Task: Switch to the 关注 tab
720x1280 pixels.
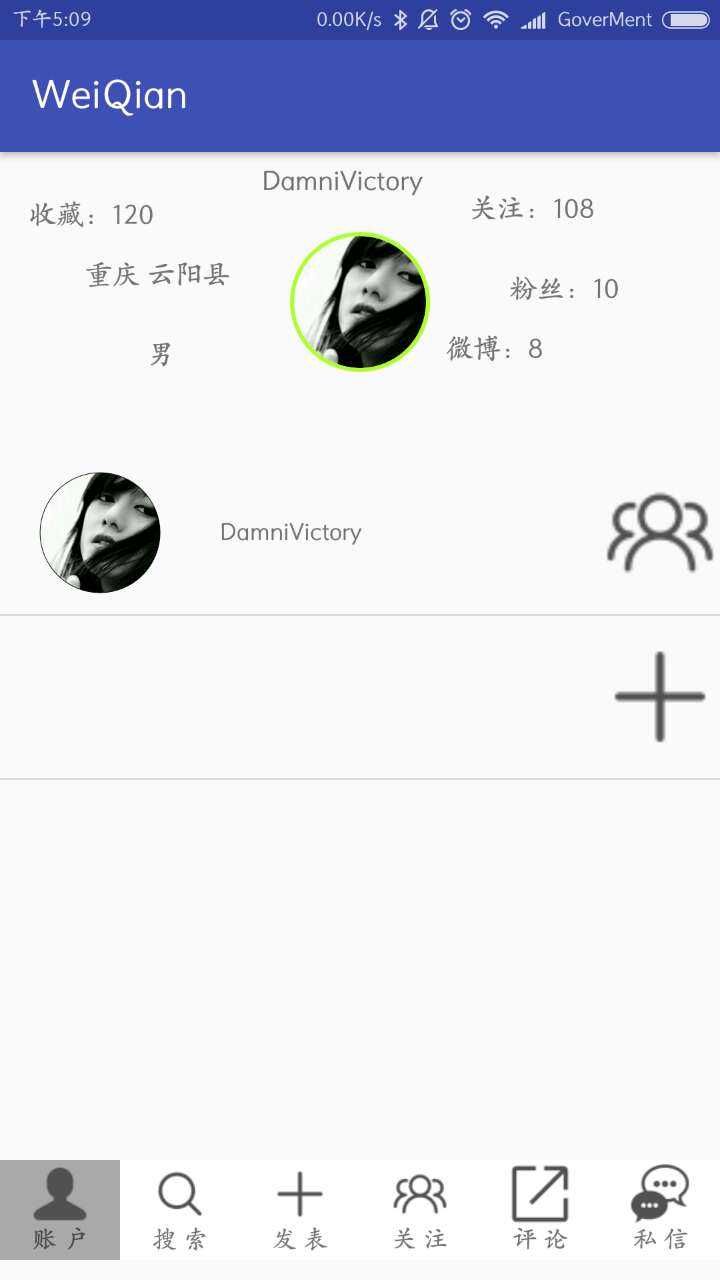Action: [x=420, y=1210]
